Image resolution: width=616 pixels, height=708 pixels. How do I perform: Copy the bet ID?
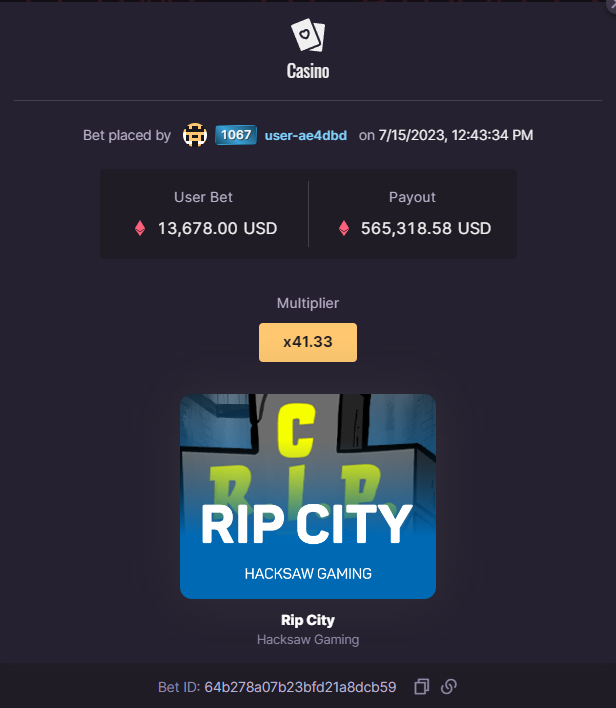[422, 687]
